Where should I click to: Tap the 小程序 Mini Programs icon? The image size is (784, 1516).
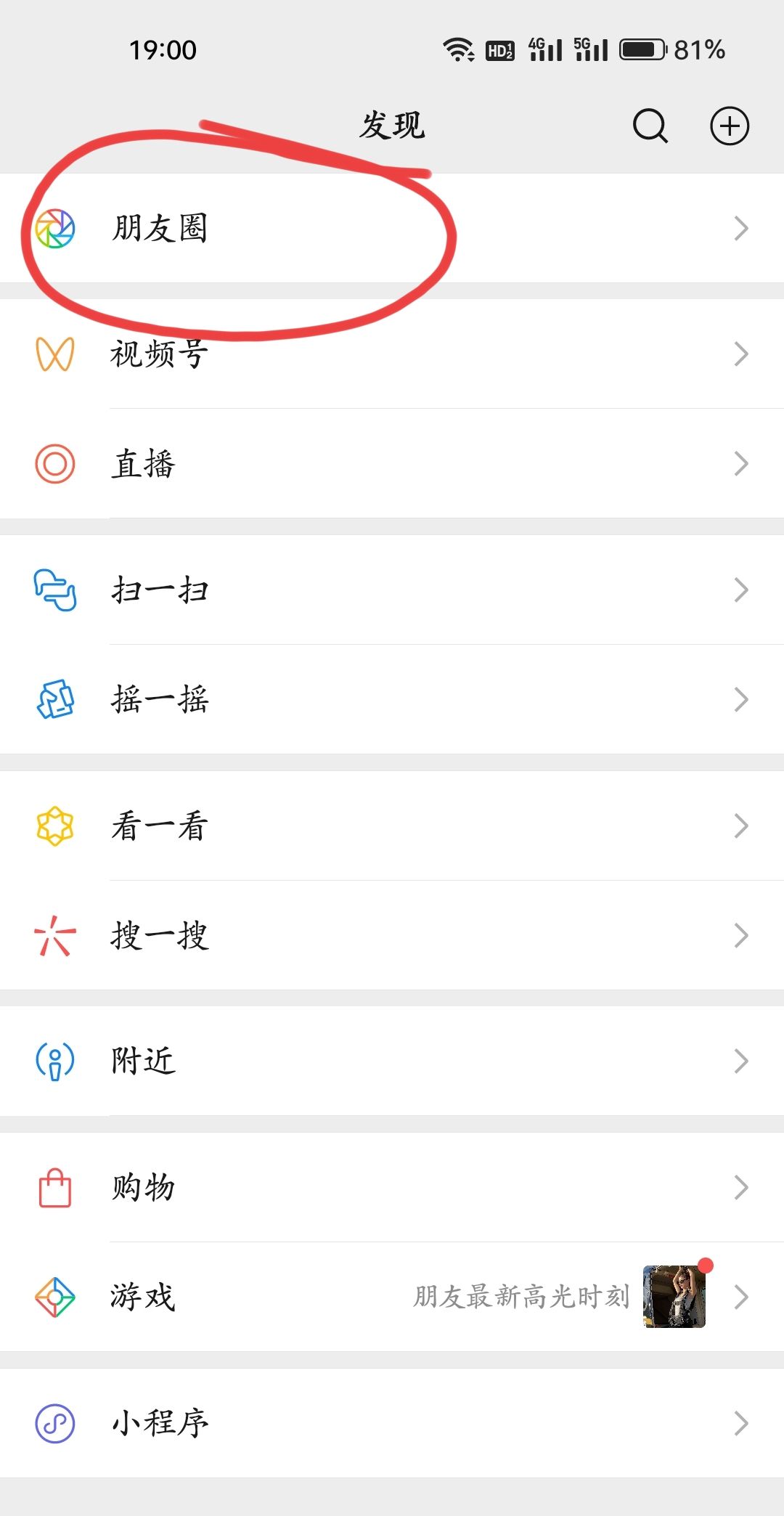click(x=57, y=1422)
